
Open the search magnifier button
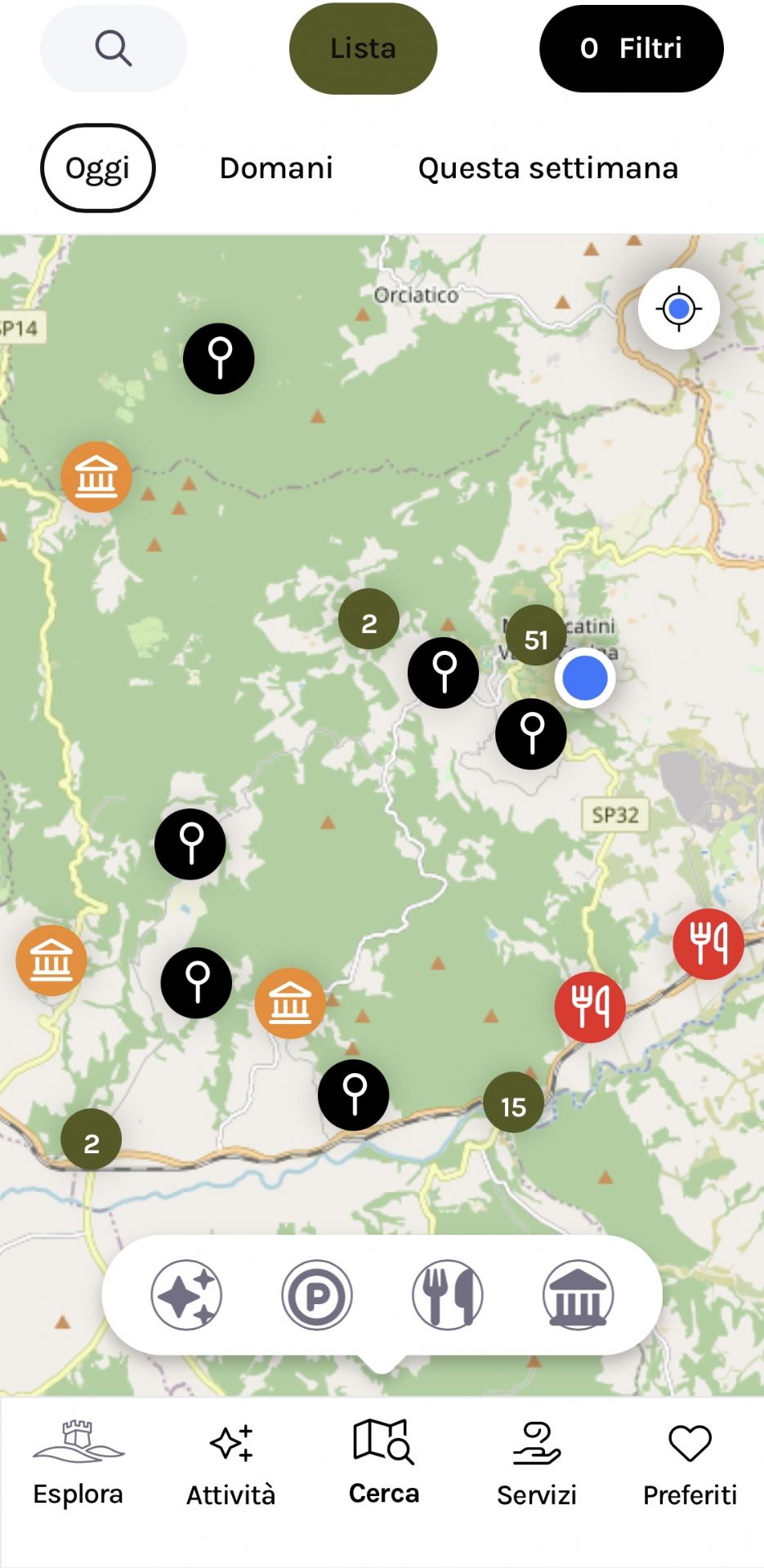(113, 49)
